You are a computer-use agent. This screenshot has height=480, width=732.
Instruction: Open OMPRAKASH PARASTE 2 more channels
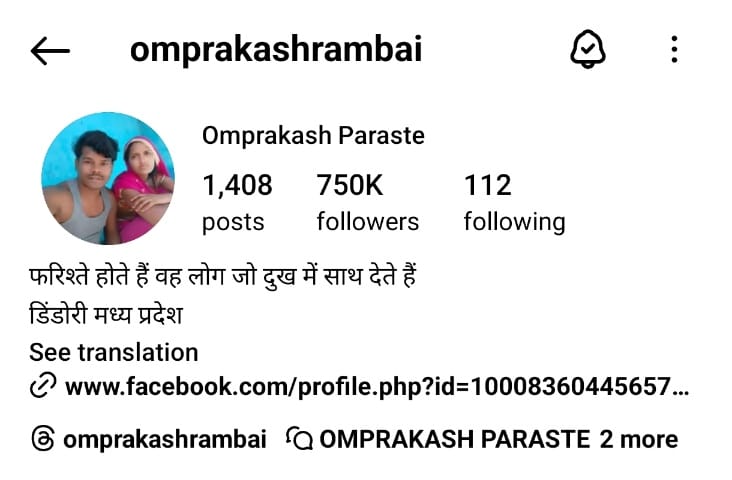[x=482, y=439]
